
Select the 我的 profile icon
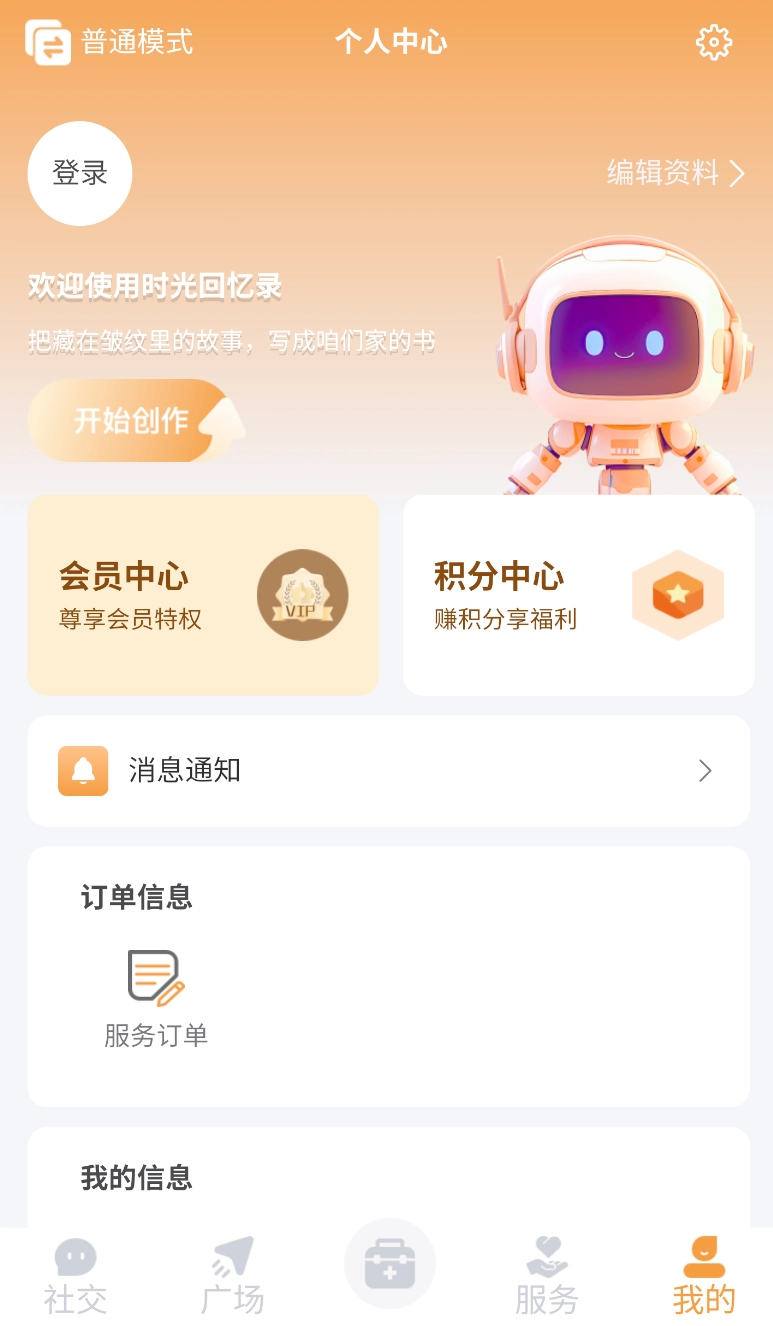703,1257
